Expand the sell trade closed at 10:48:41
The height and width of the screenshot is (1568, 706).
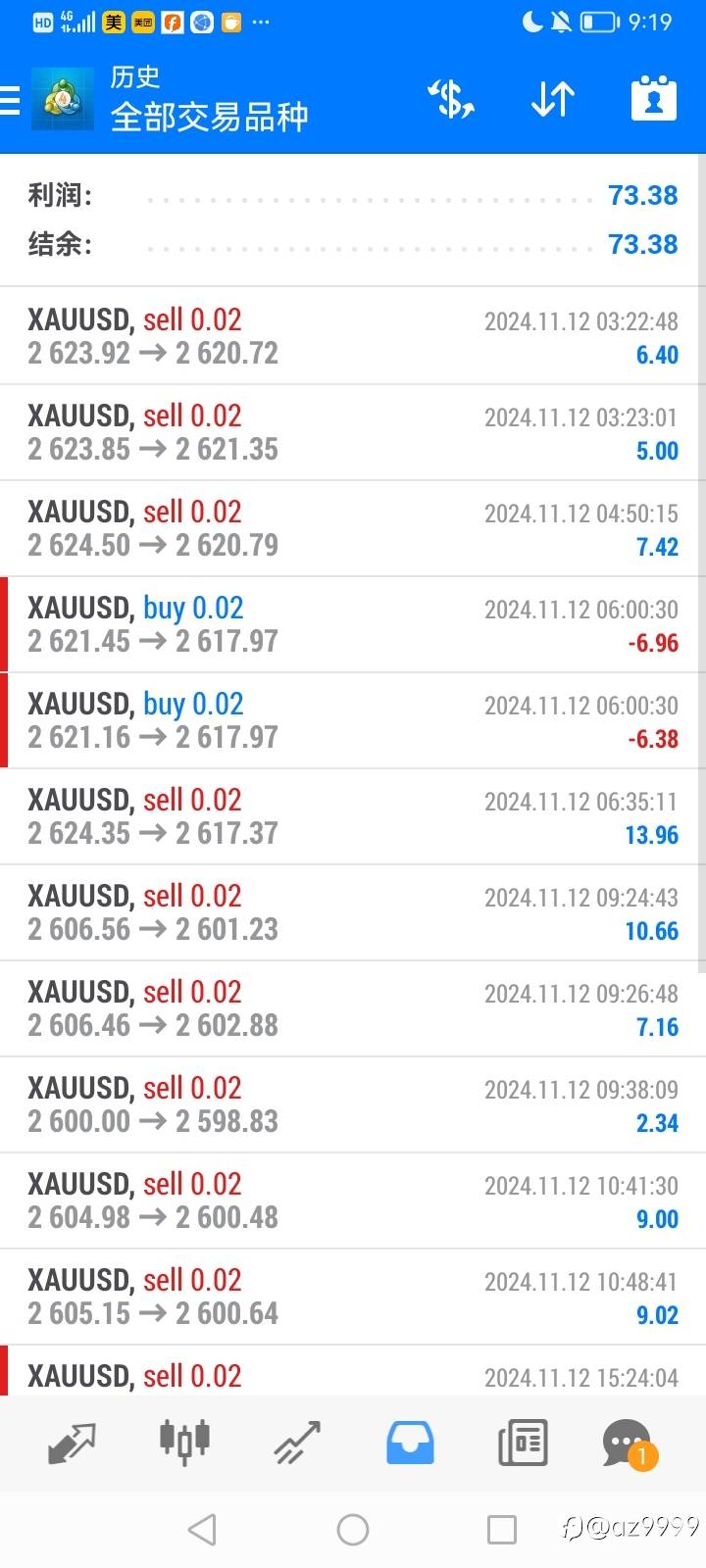pos(353,1297)
